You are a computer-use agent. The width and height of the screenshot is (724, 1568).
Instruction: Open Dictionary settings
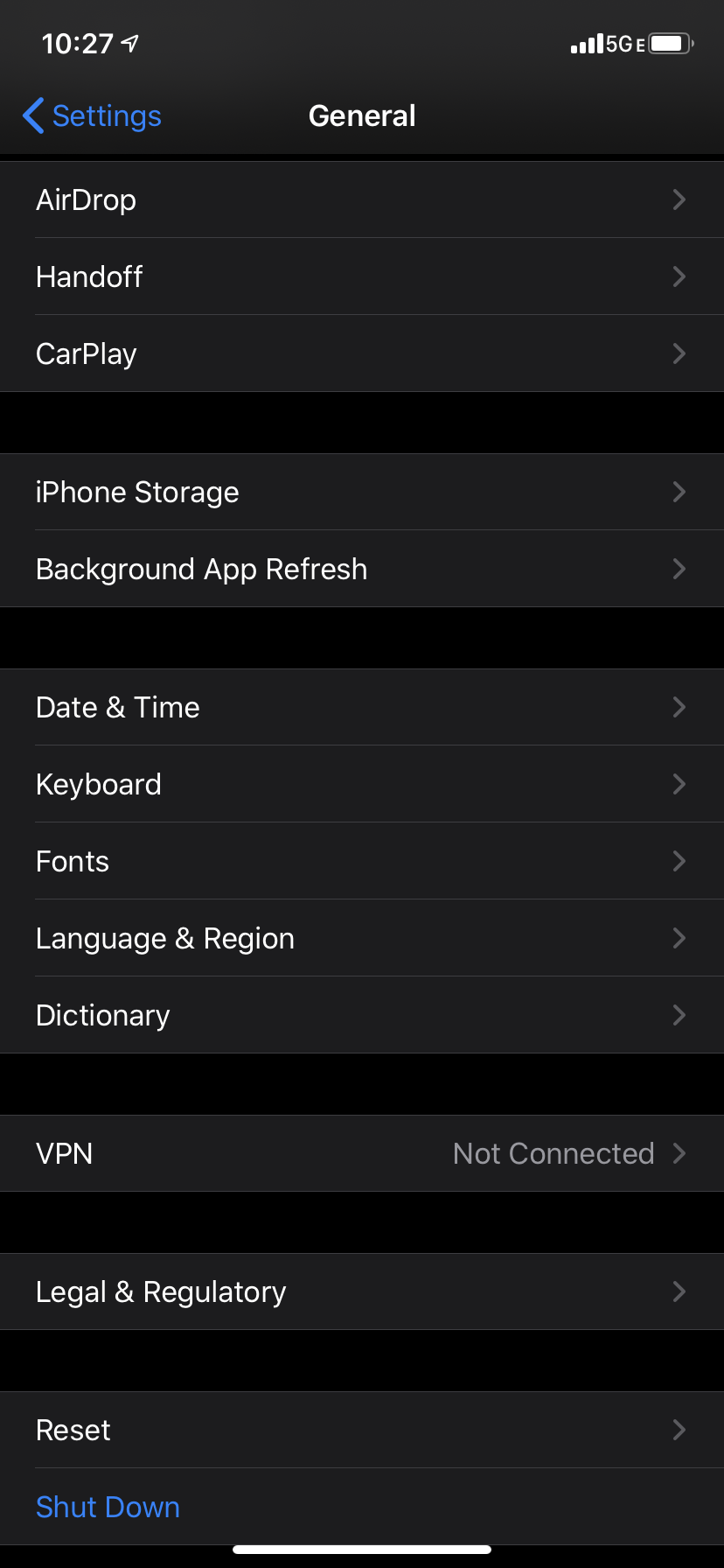362,1015
